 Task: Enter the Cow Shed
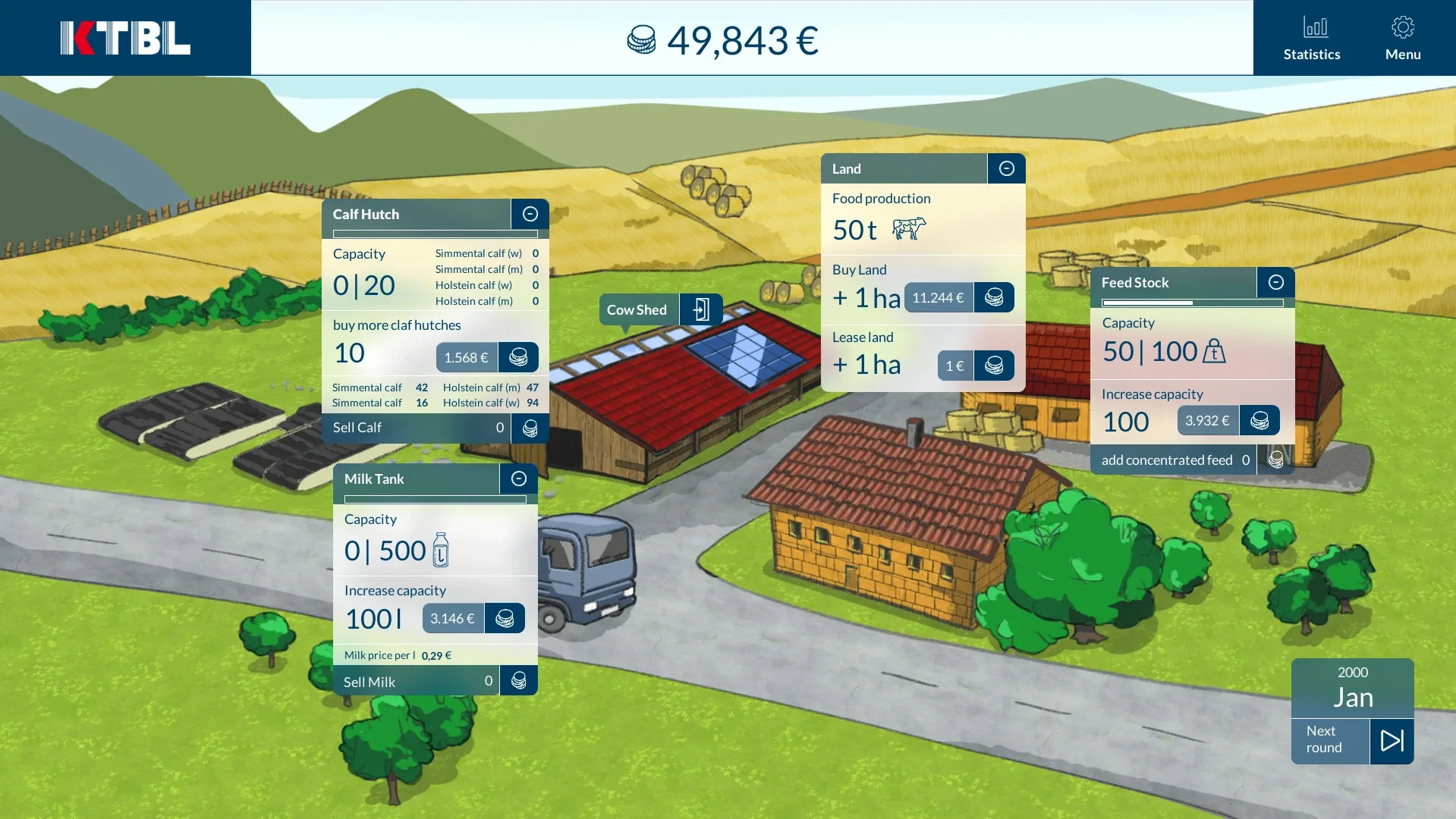pos(701,309)
